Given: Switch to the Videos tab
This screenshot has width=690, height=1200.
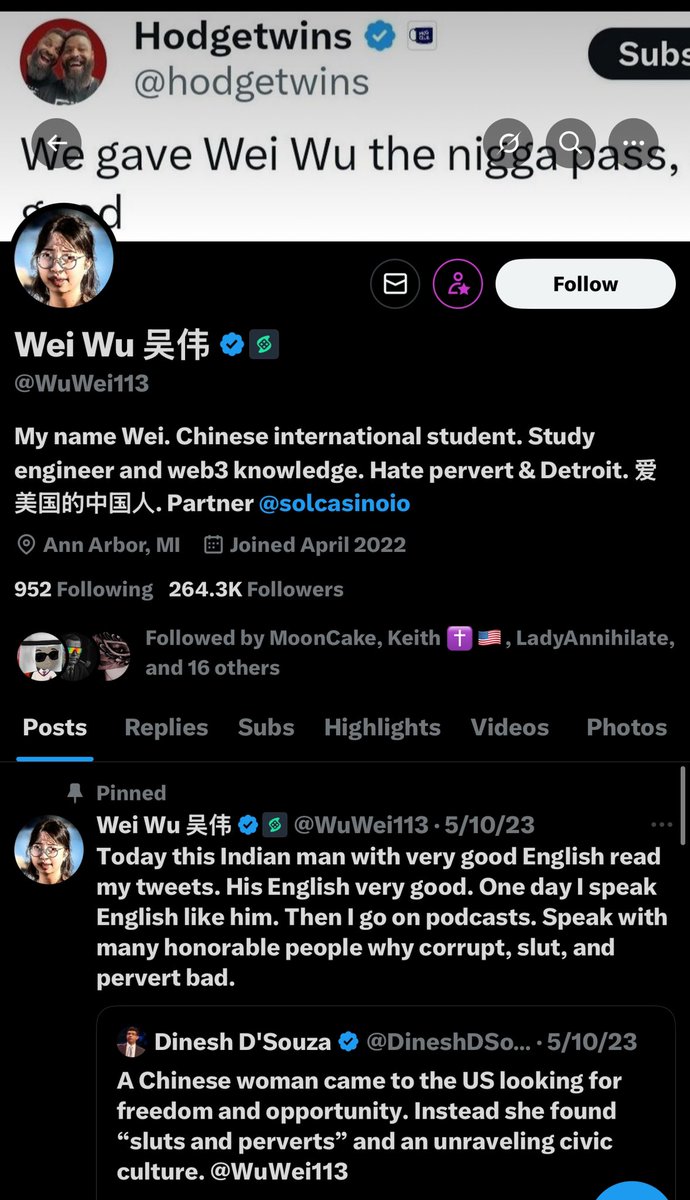Looking at the screenshot, I should (510, 727).
